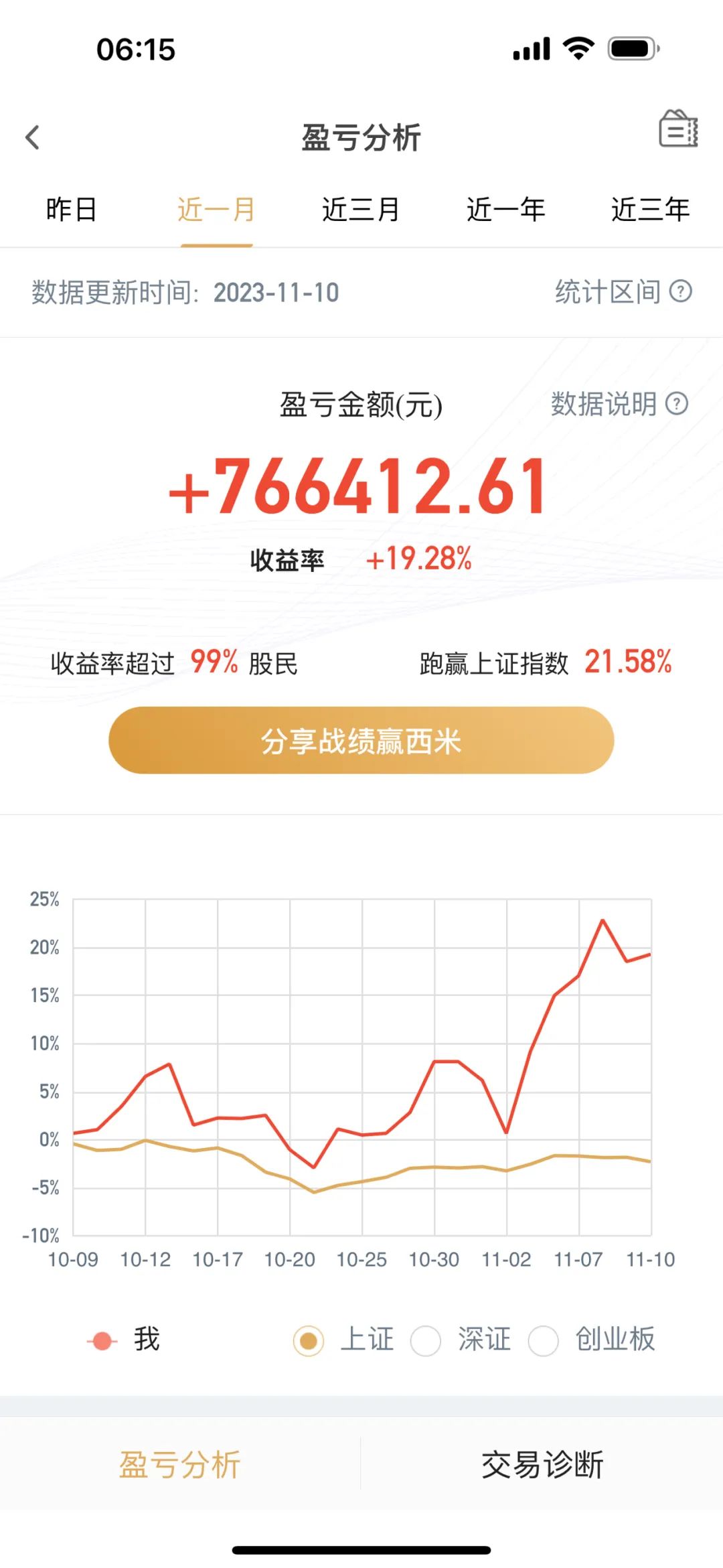The image size is (723, 1568).
Task: Switch to 近三月 tab
Action: point(361,210)
